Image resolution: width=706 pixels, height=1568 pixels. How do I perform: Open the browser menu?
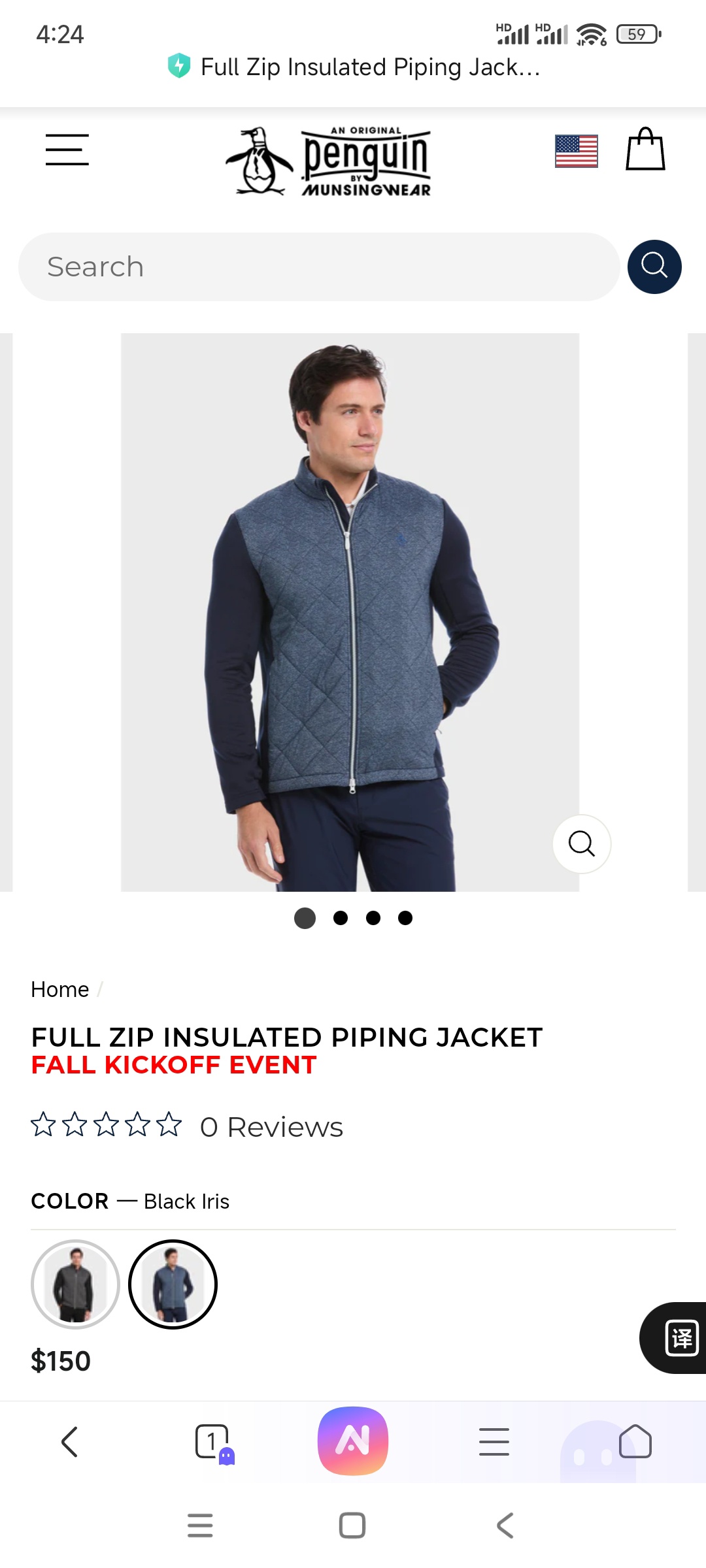click(x=494, y=1441)
